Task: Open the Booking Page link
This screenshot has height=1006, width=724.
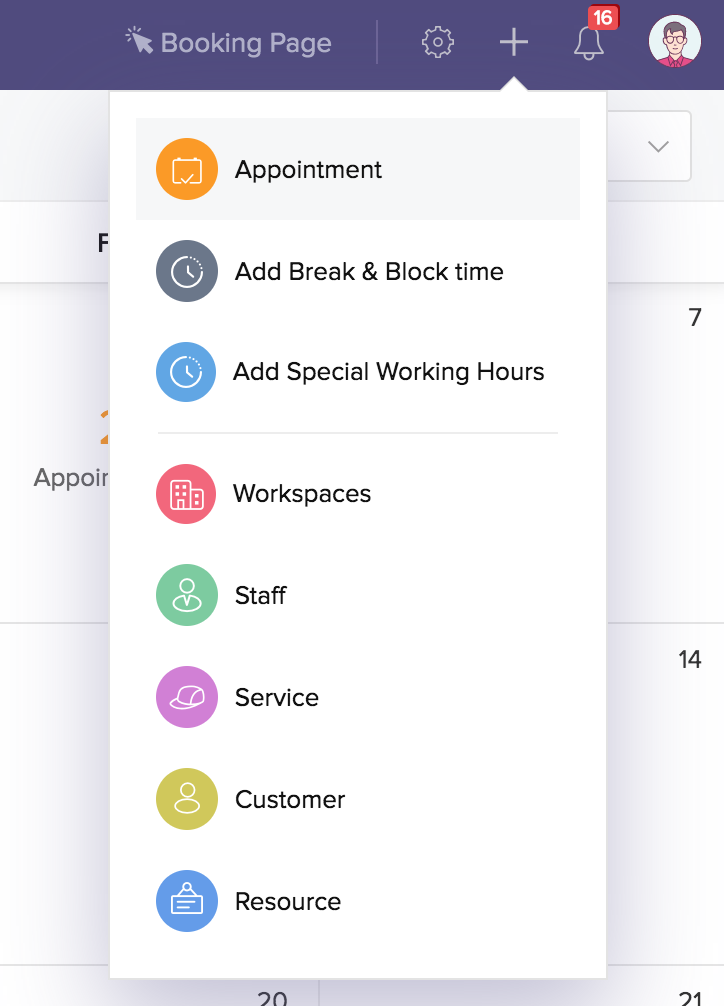Action: (x=229, y=43)
